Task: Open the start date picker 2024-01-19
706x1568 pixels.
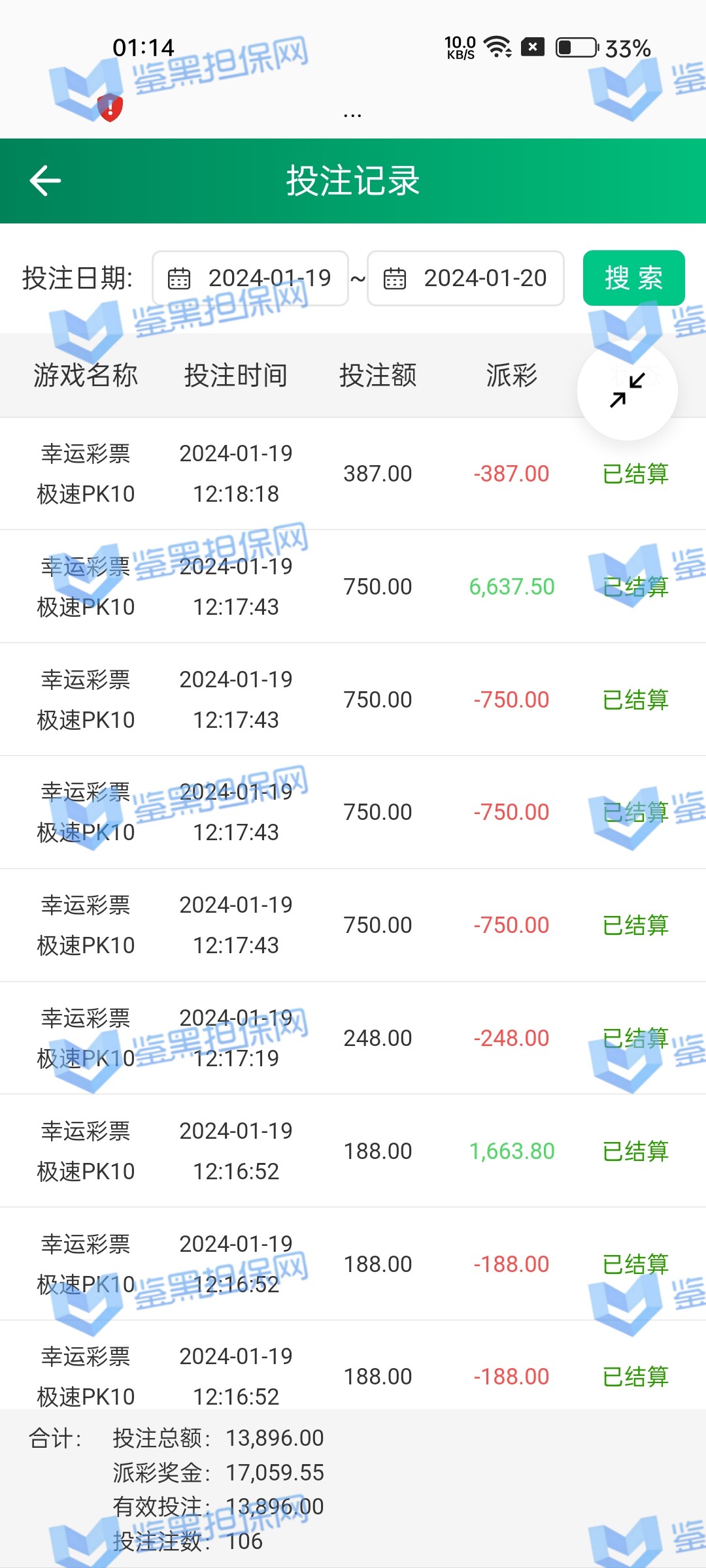Action: (x=250, y=278)
